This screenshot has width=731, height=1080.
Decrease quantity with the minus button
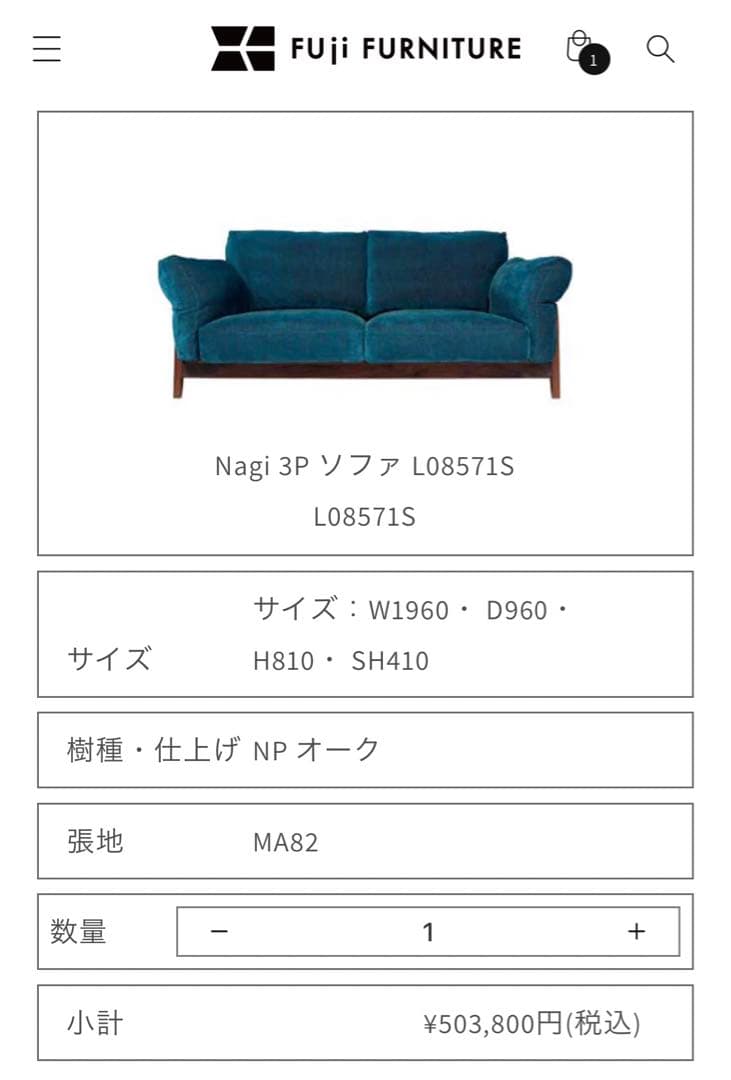[218, 931]
